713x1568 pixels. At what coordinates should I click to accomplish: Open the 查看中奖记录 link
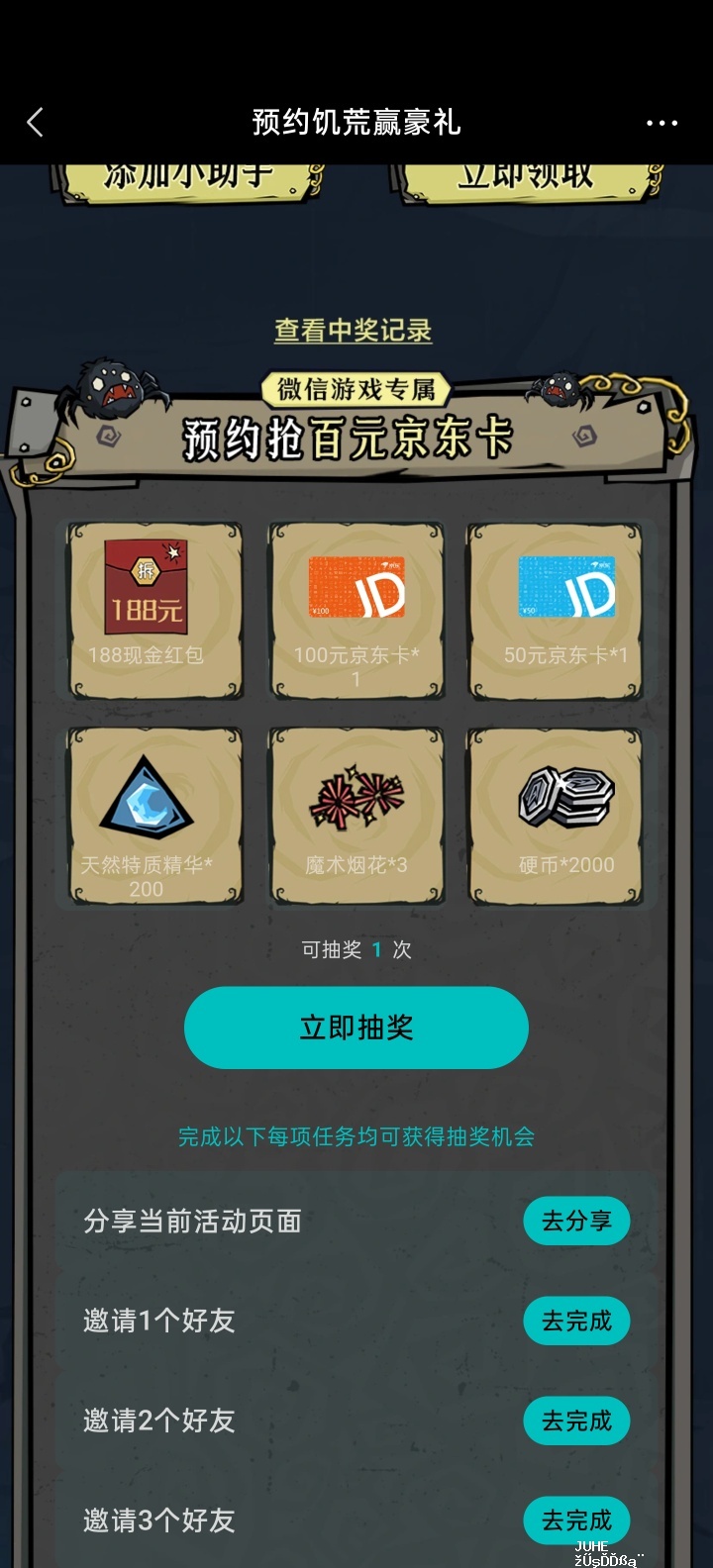point(354,330)
